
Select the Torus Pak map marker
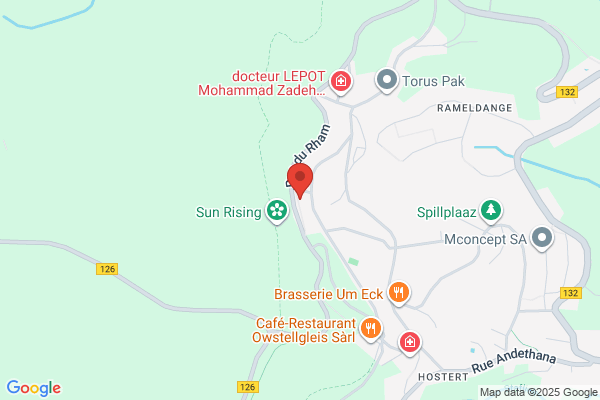[x=387, y=81]
